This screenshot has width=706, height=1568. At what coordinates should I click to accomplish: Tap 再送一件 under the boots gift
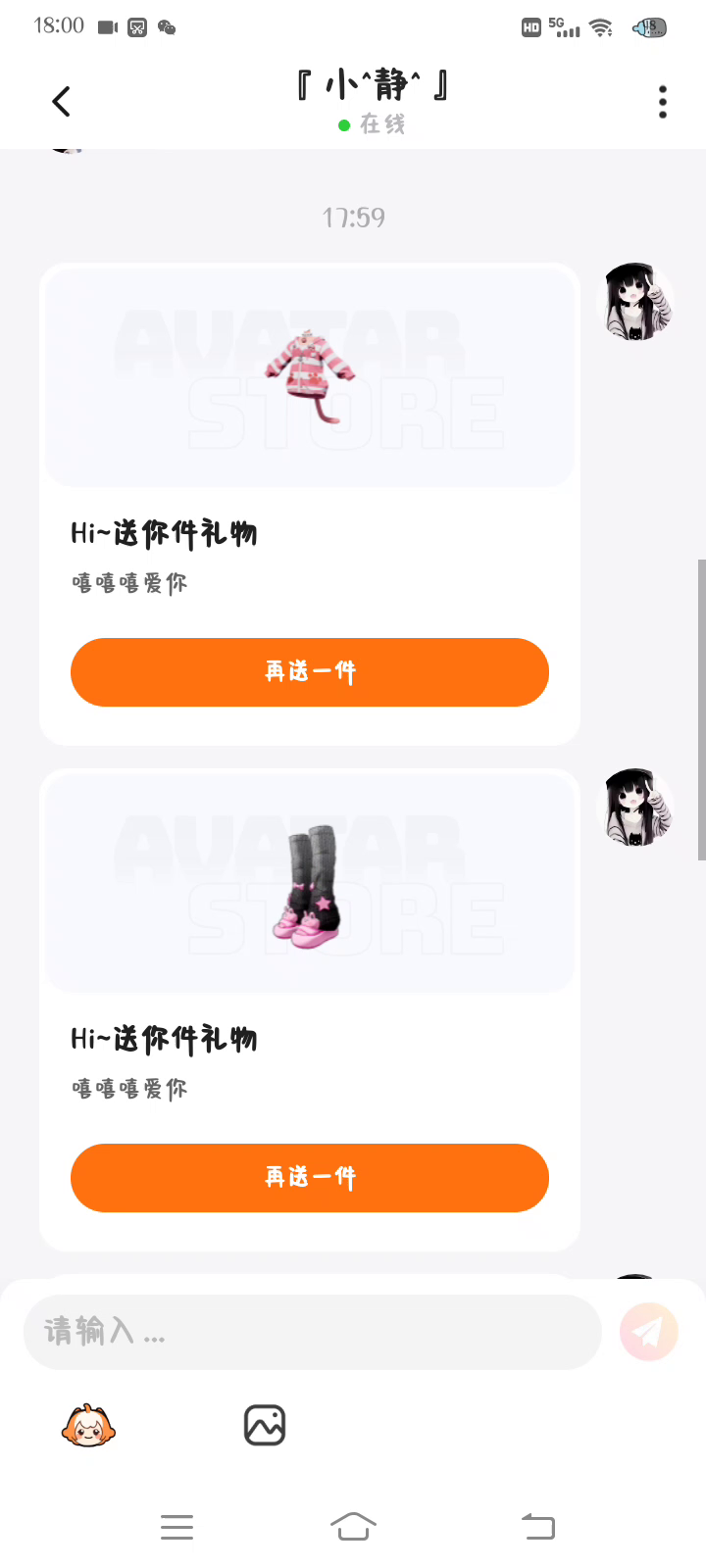tap(310, 1178)
